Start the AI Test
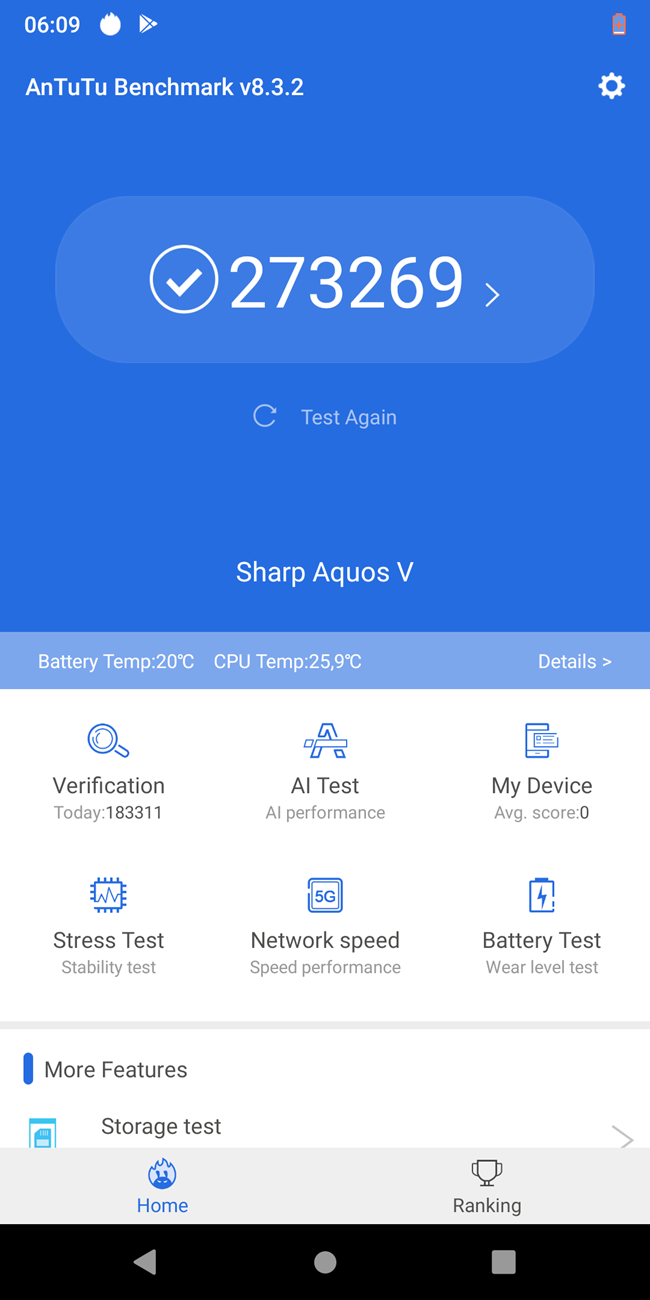The height and width of the screenshot is (1300, 650). 325,770
